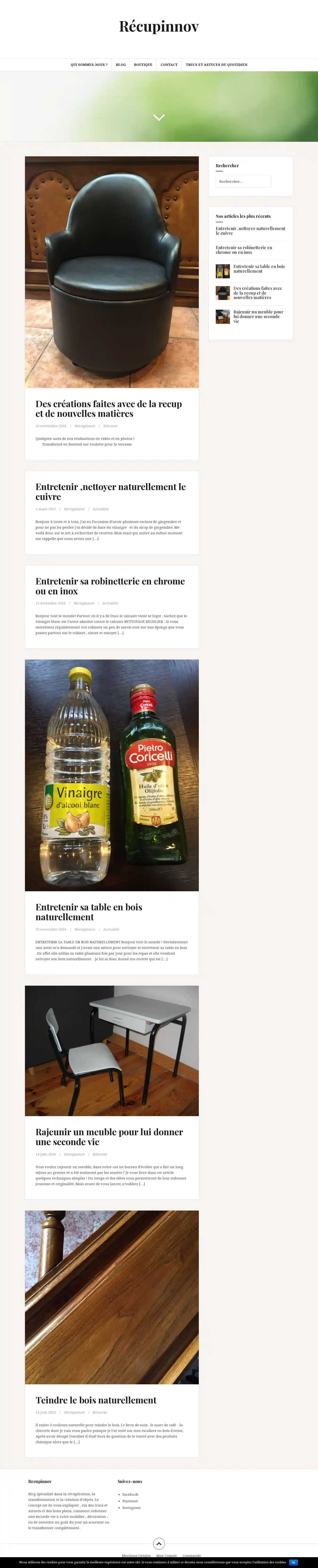Visit the Facebook link in the footer
Screen dimensions: 318x1568
tap(130, 1494)
